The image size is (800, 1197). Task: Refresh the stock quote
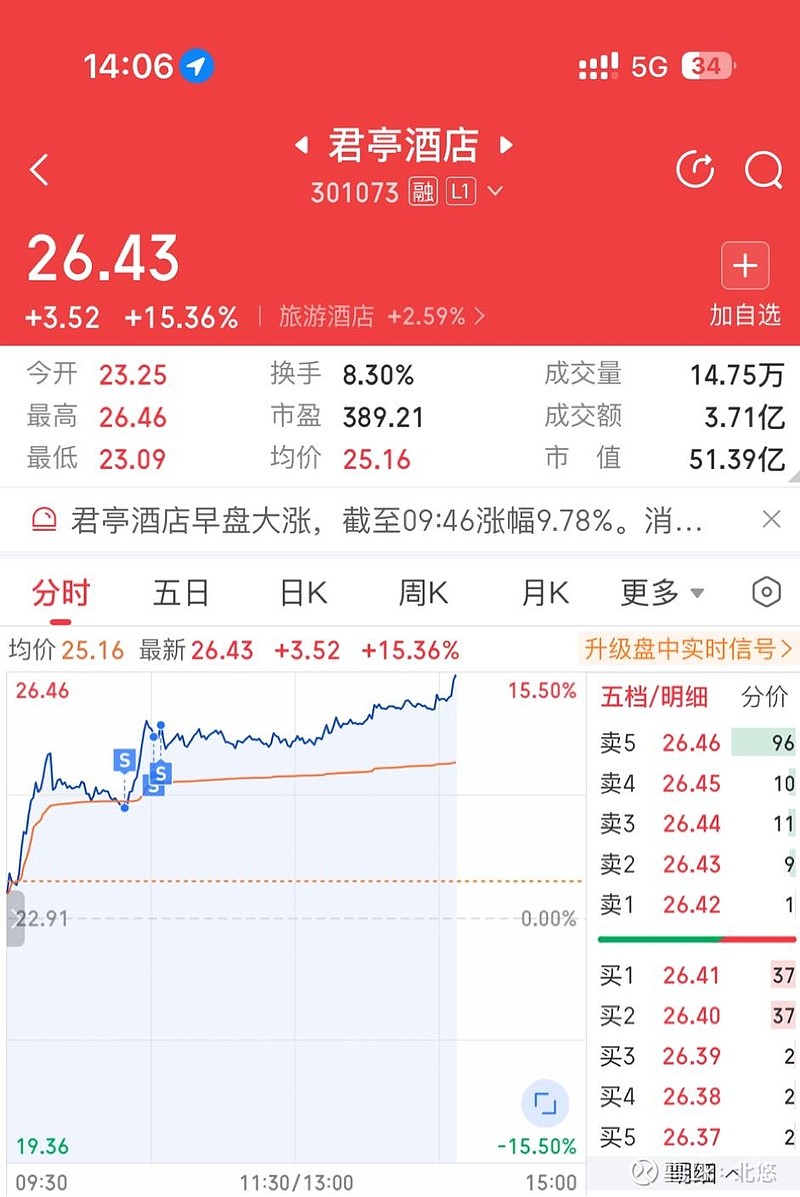[x=695, y=170]
